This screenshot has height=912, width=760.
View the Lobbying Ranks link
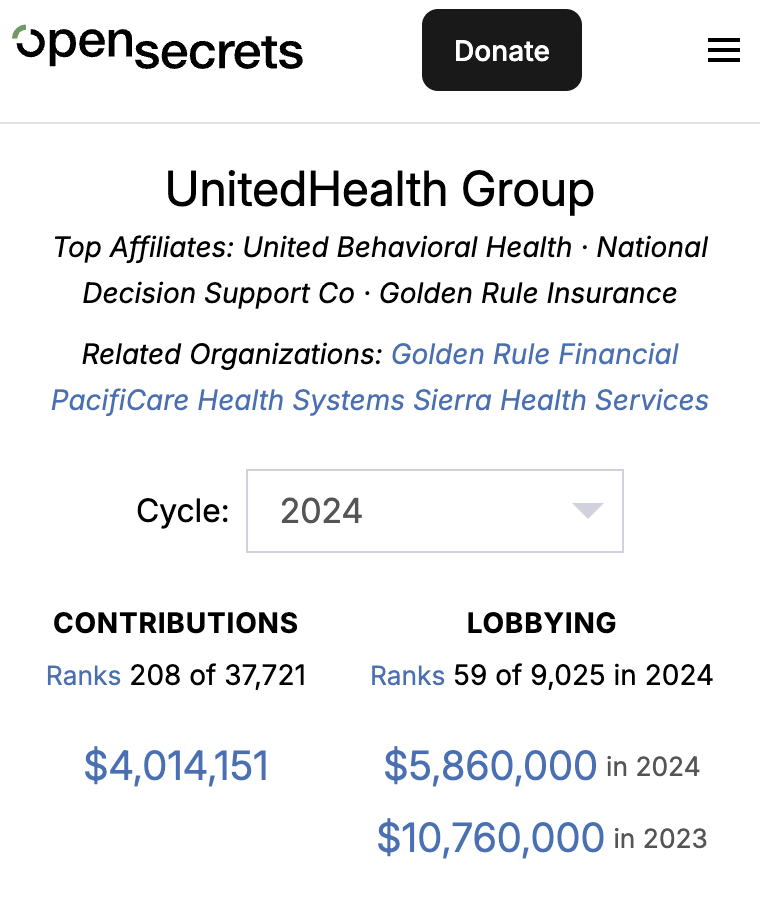tap(407, 676)
